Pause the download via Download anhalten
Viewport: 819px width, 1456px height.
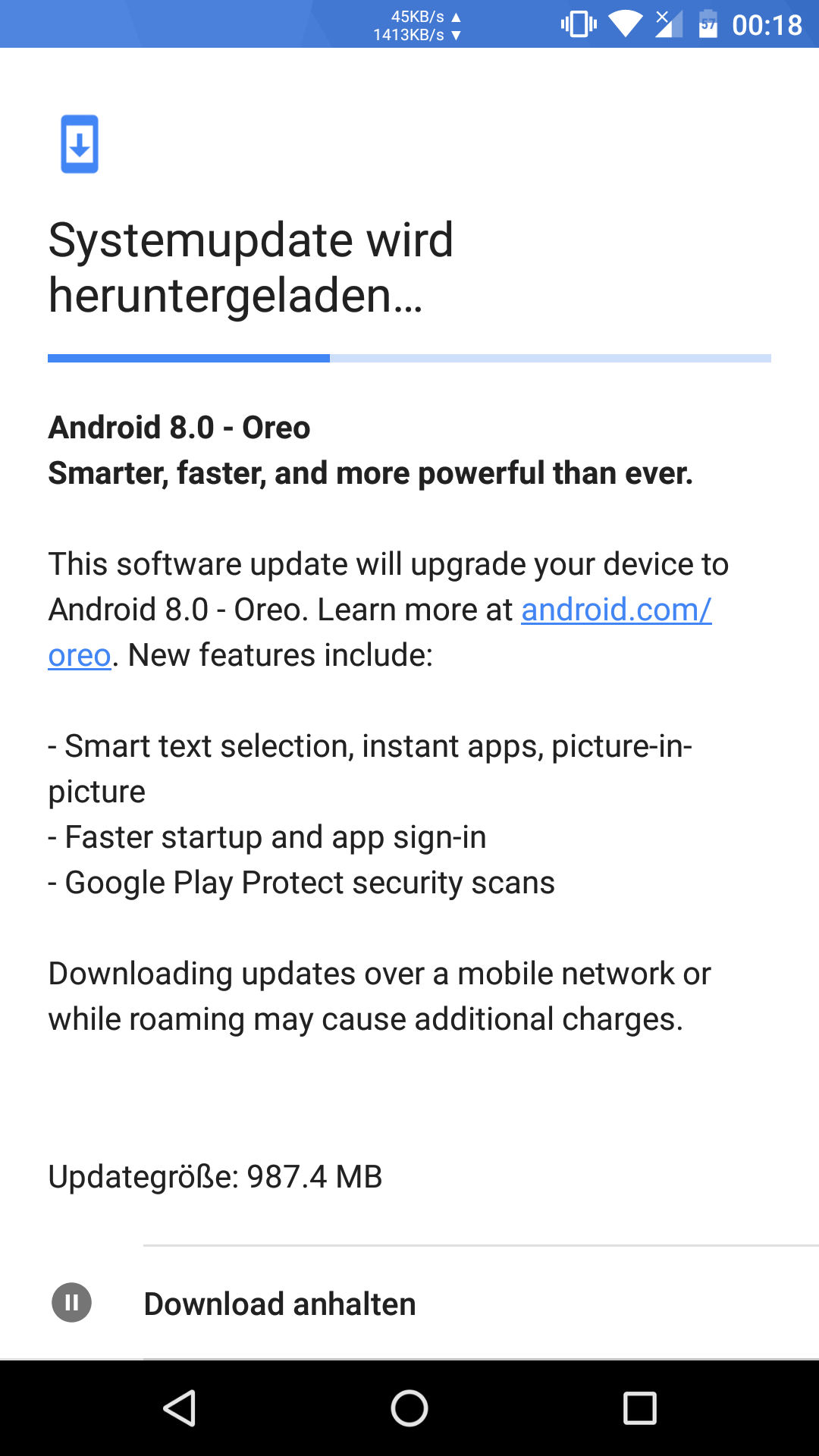pyautogui.click(x=279, y=1304)
